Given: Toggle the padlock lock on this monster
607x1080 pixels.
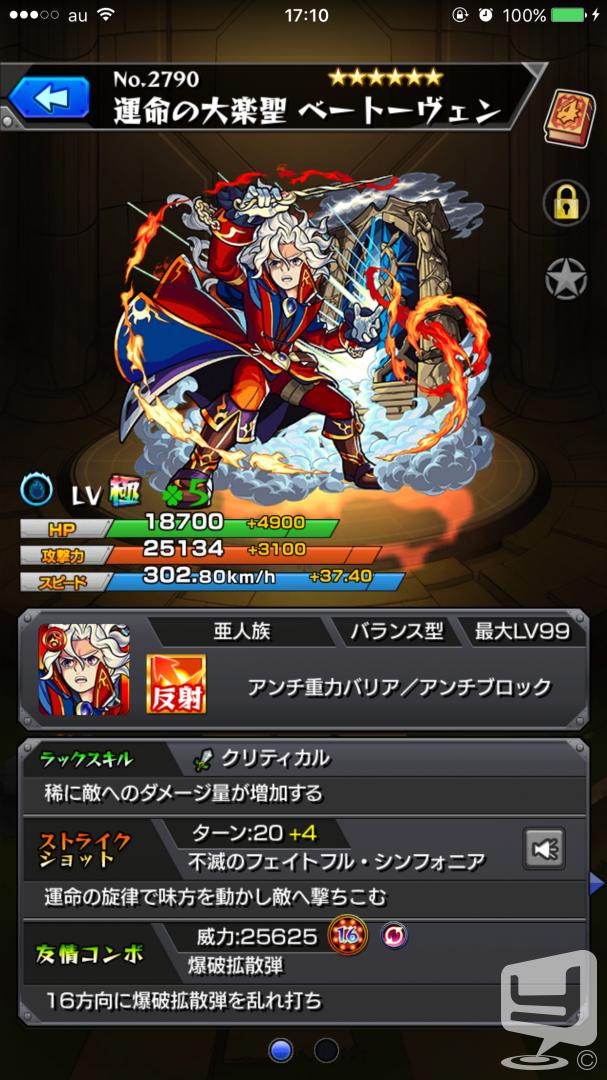Looking at the screenshot, I should 566,202.
